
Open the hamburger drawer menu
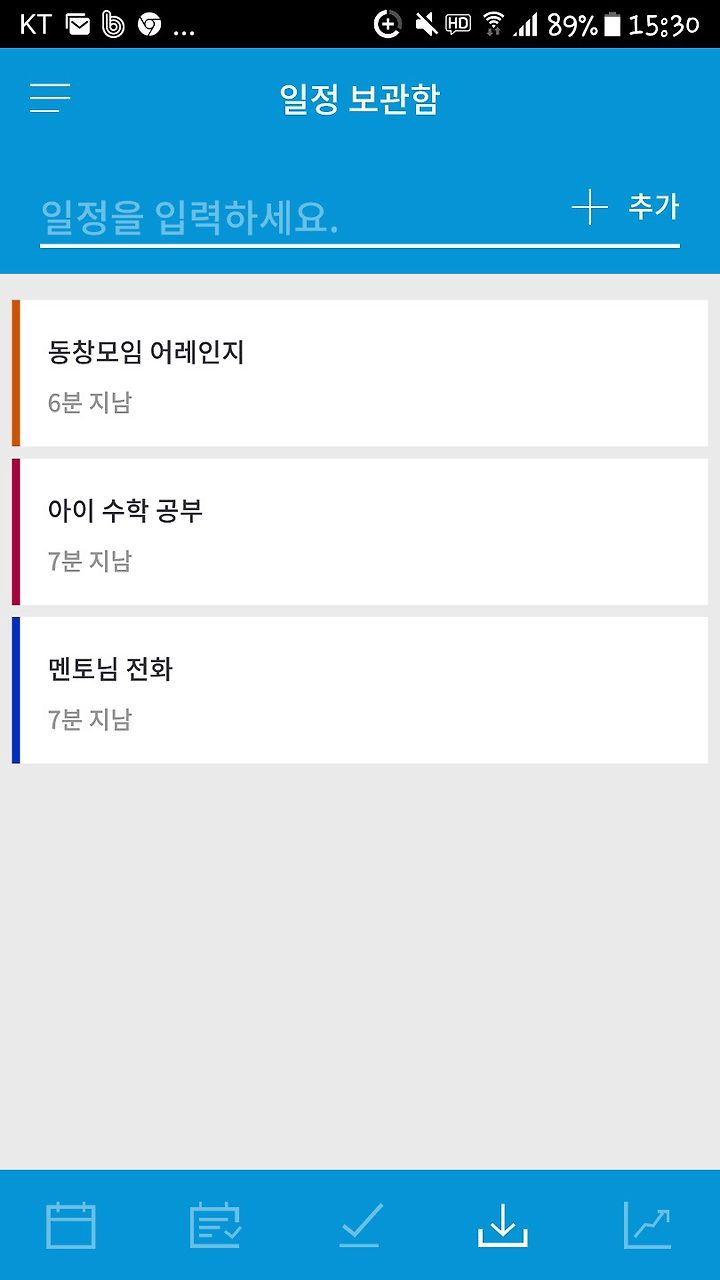(50, 98)
